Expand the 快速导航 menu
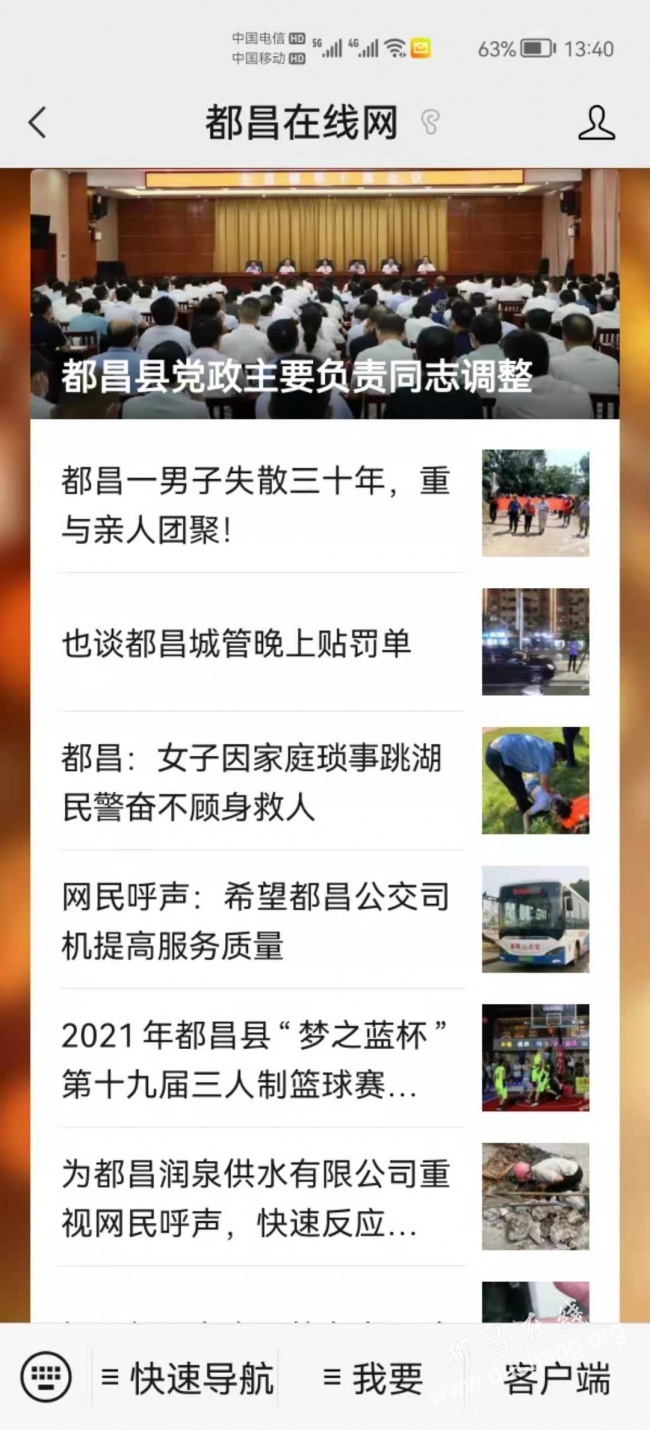This screenshot has height=1430, width=650. [186, 1378]
